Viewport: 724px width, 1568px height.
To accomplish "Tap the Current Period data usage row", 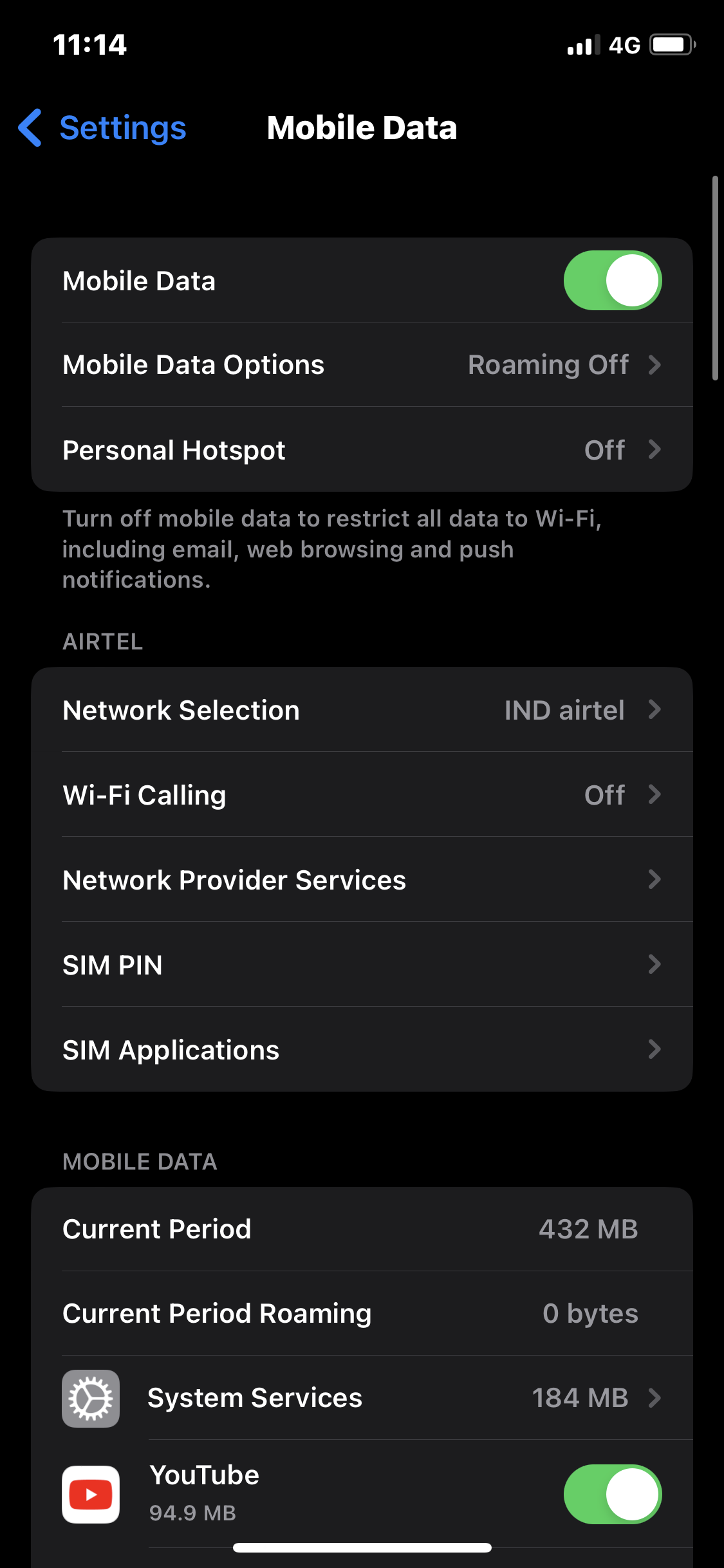I will tap(362, 1228).
